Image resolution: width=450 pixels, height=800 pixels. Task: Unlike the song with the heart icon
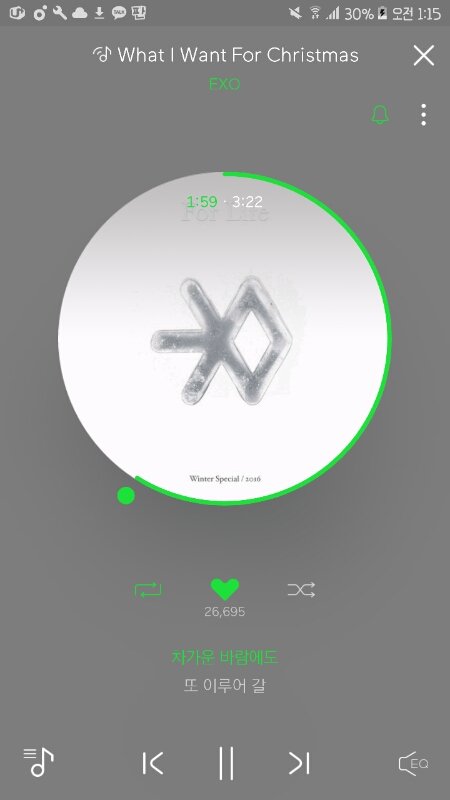point(224,589)
